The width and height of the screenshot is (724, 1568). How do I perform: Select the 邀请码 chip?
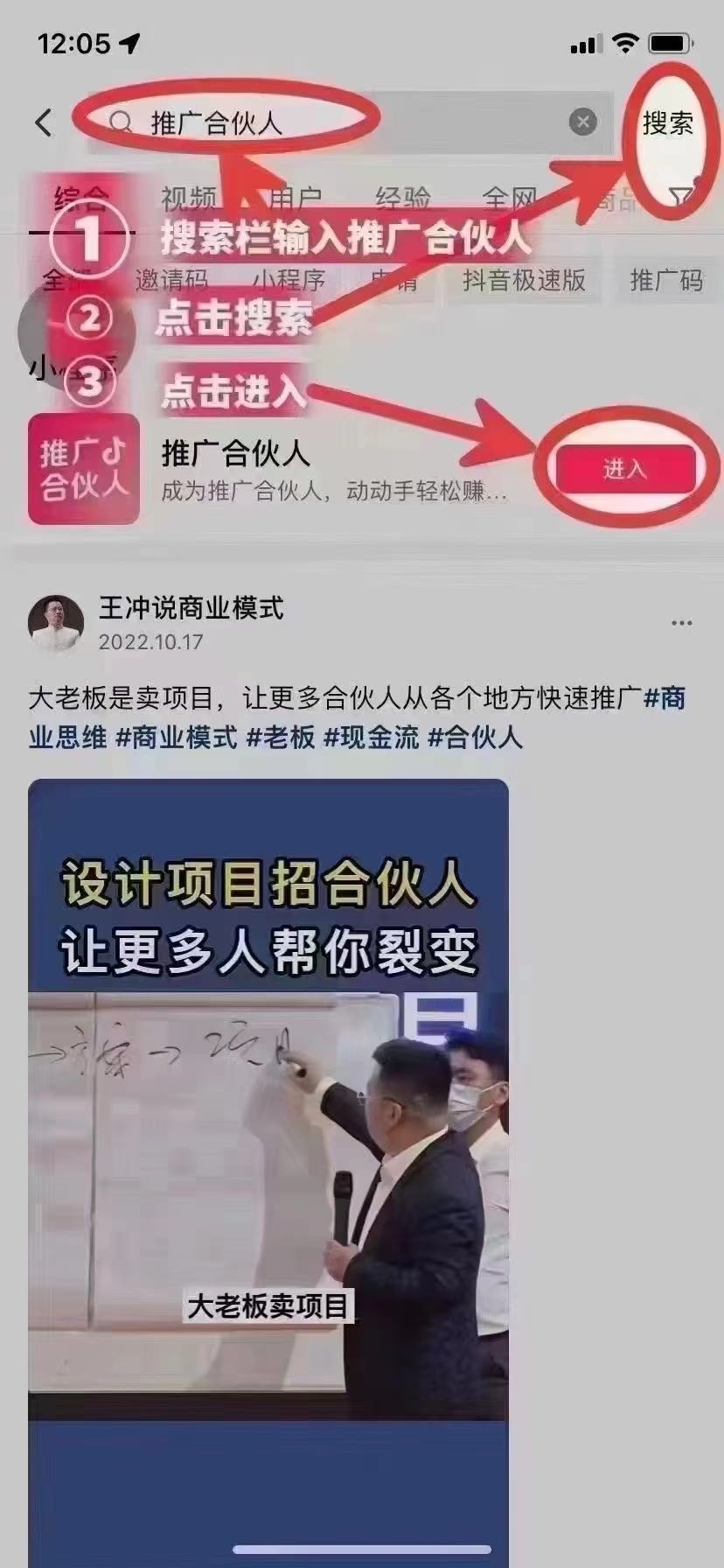[x=171, y=280]
